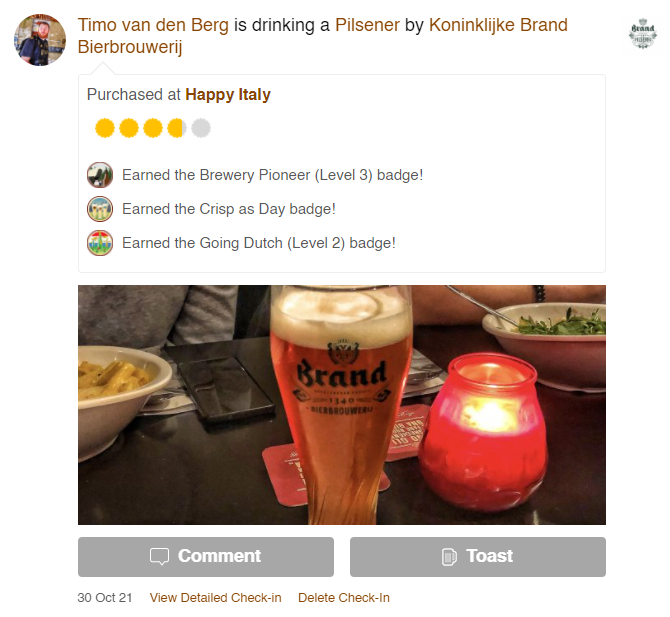The image size is (670, 617).
Task: View the Crisp as Day badge
Action: pos(100,209)
